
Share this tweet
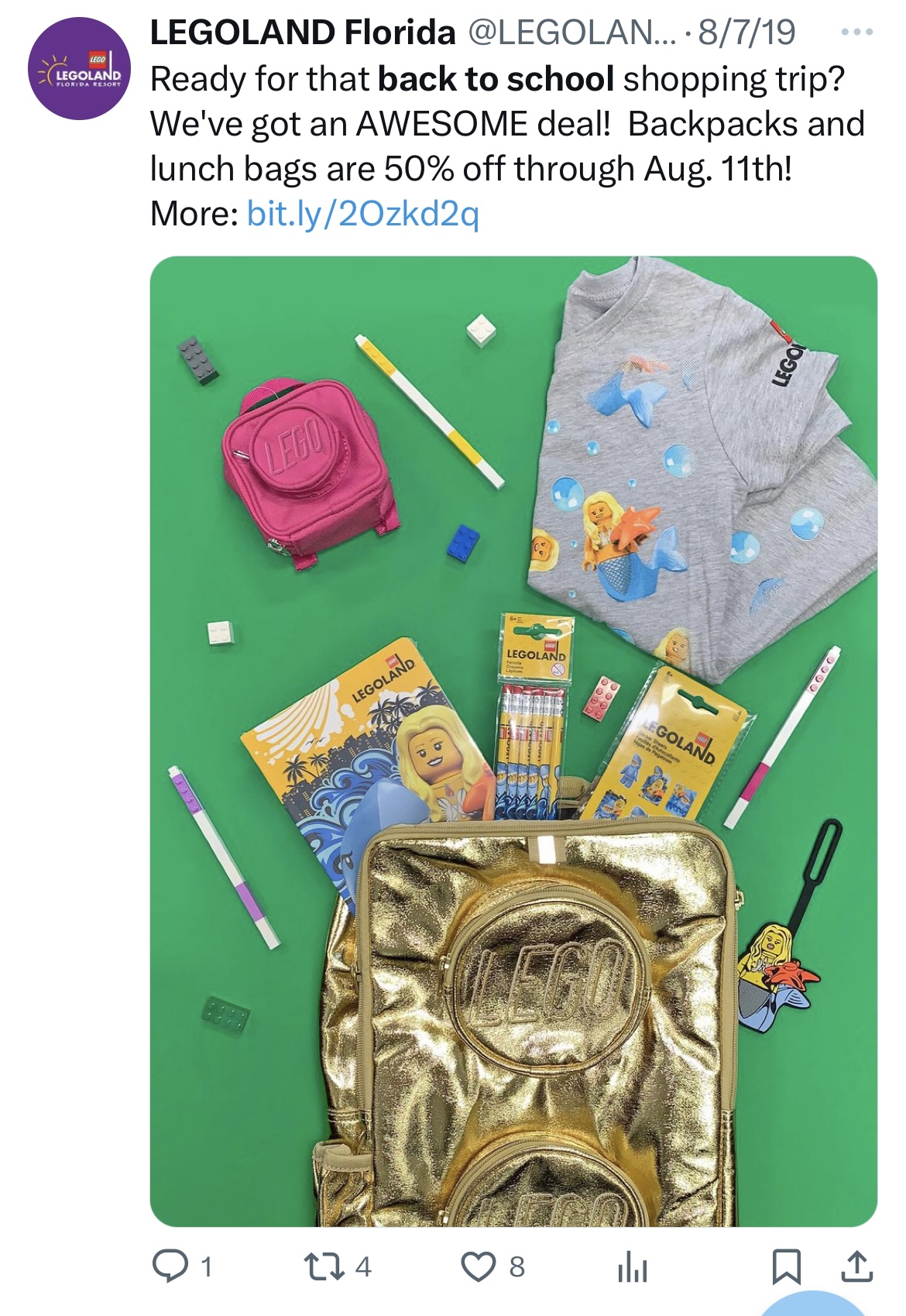856,1266
